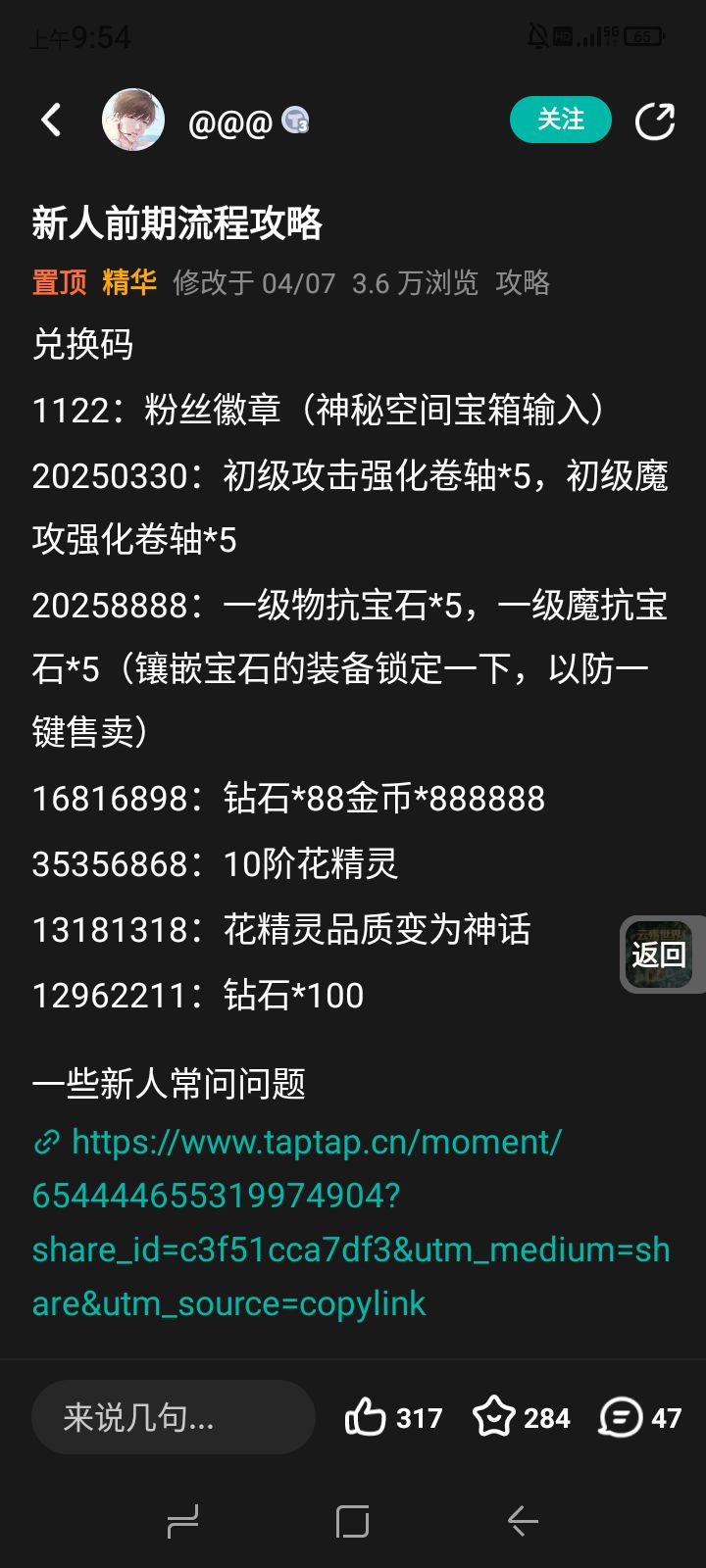Screen dimensions: 706x1568
Task: Tap the thumbs-up like icon
Action: pyautogui.click(x=367, y=1416)
